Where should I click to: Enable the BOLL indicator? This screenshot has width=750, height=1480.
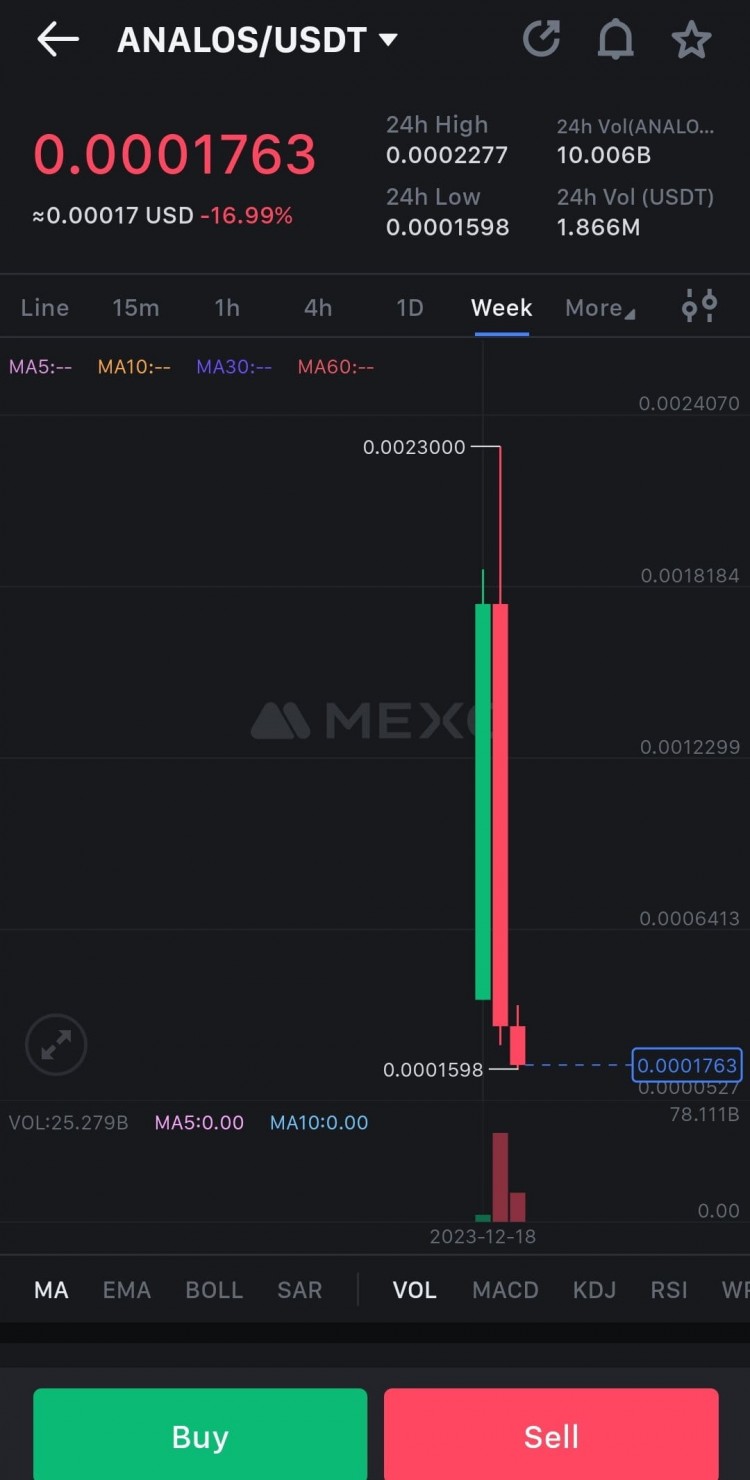click(x=214, y=1290)
